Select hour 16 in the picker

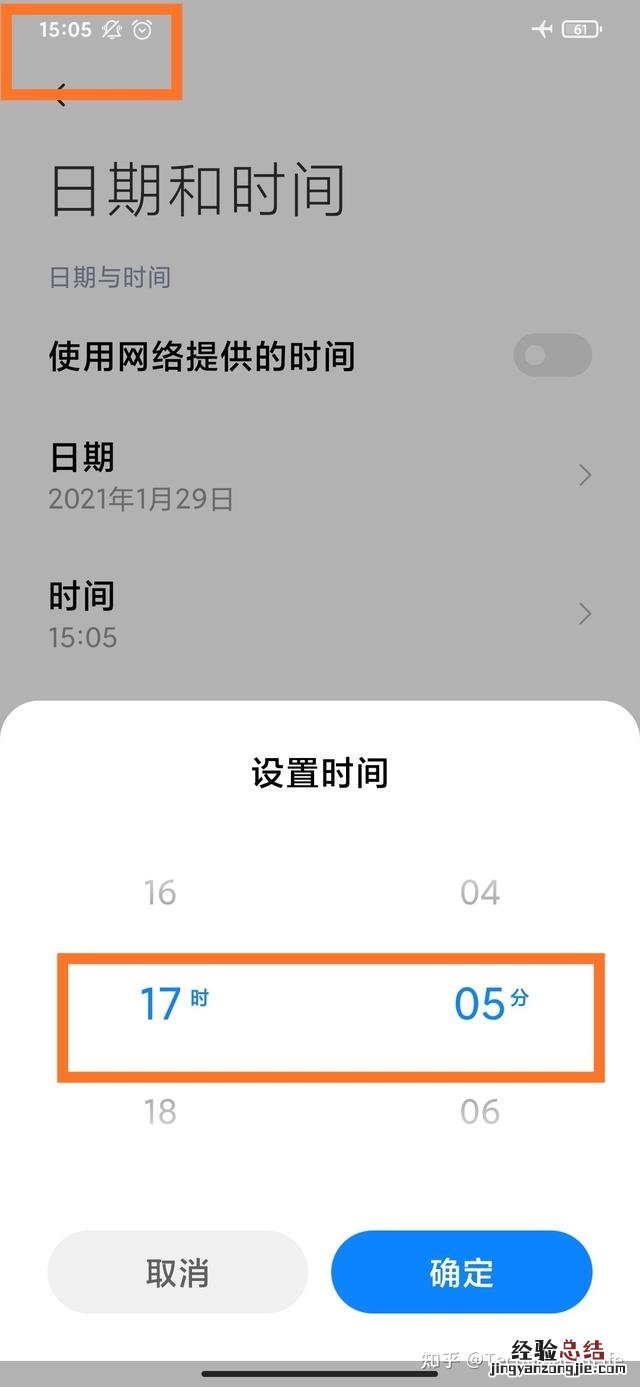pyautogui.click(x=160, y=892)
